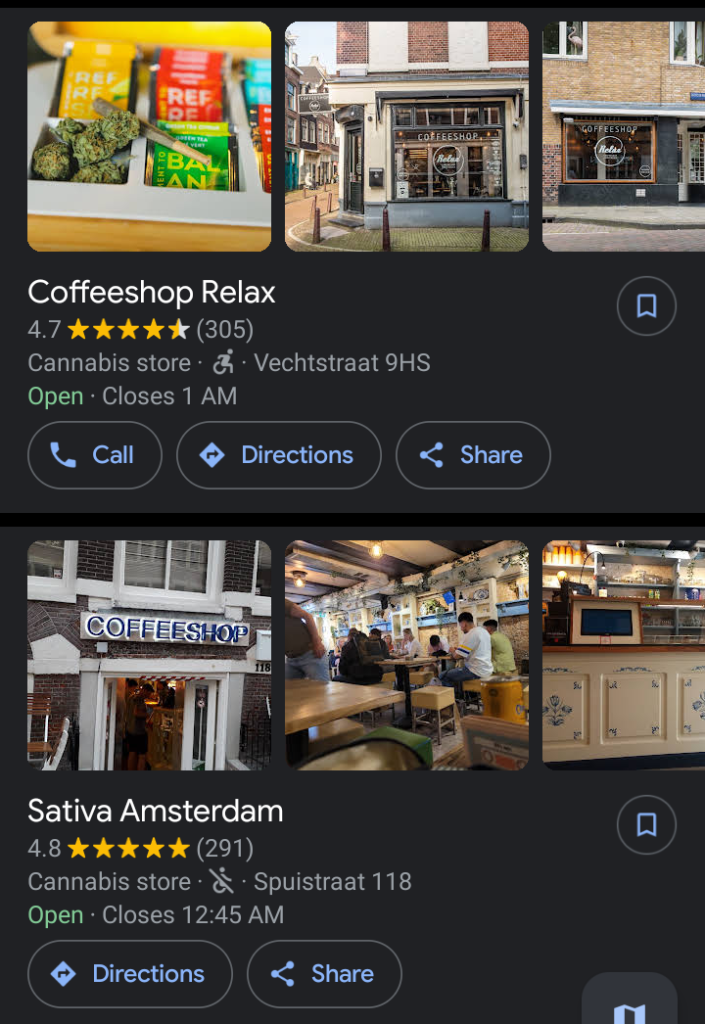Share Sativa Amsterdam listing

324,974
